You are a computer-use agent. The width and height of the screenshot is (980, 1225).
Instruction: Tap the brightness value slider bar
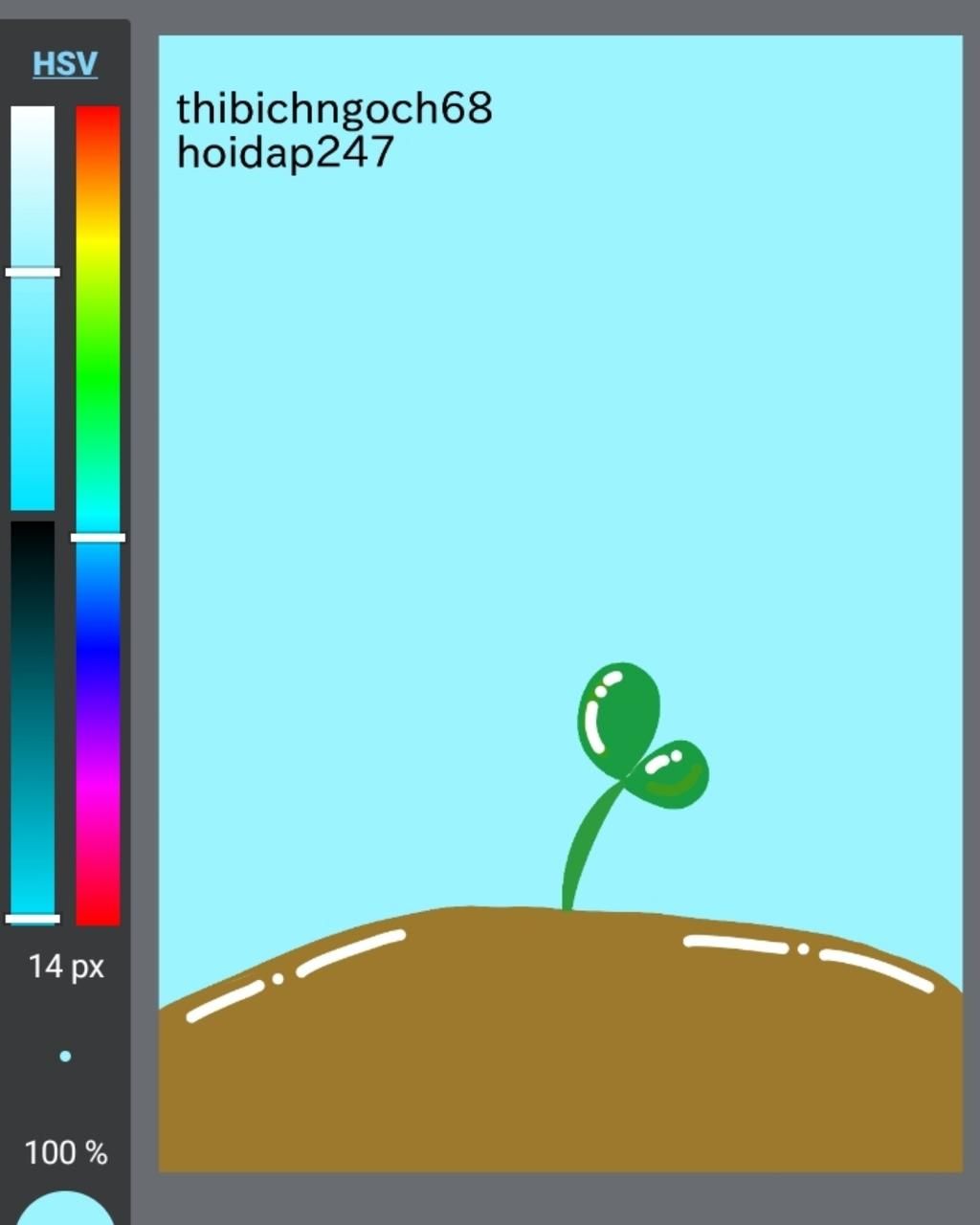[x=33, y=718]
